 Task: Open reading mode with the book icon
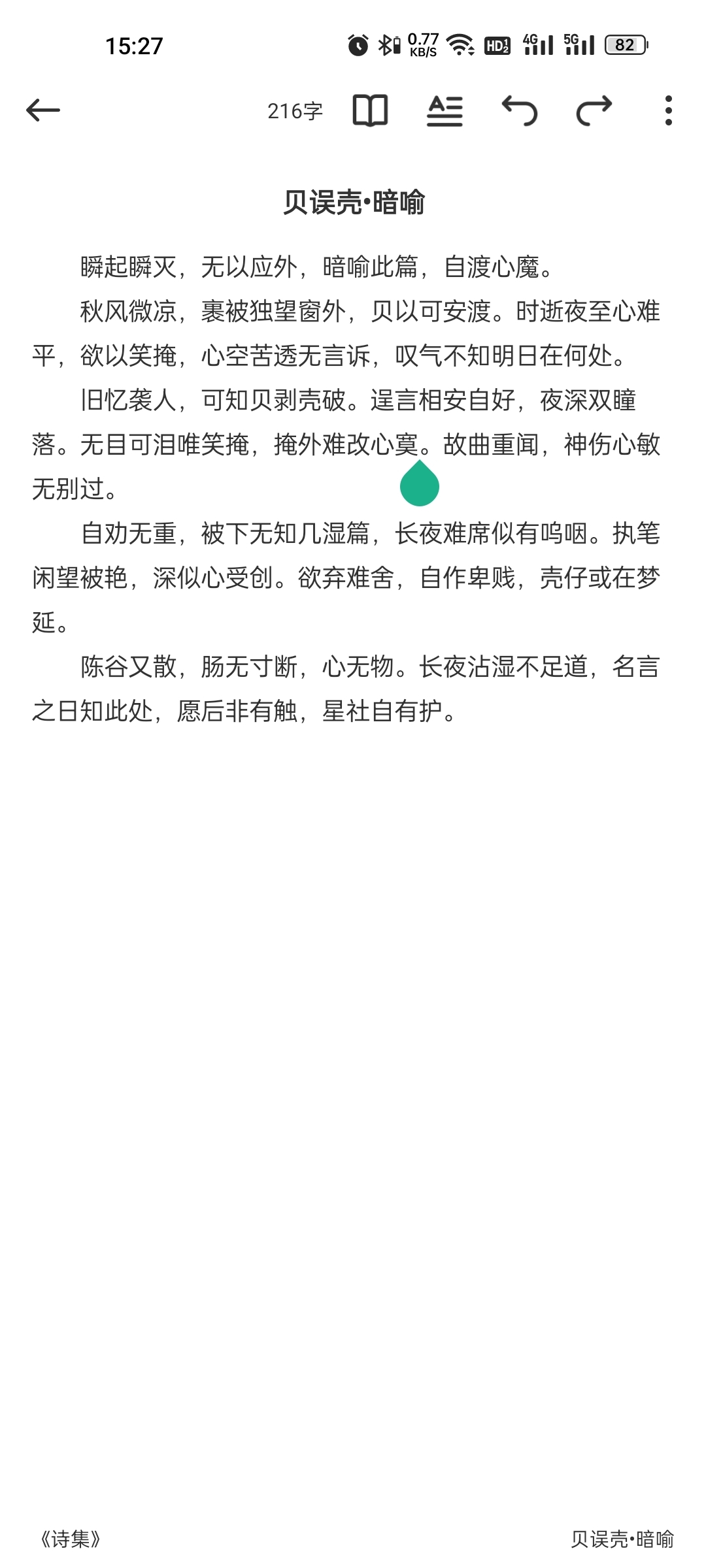[x=370, y=110]
